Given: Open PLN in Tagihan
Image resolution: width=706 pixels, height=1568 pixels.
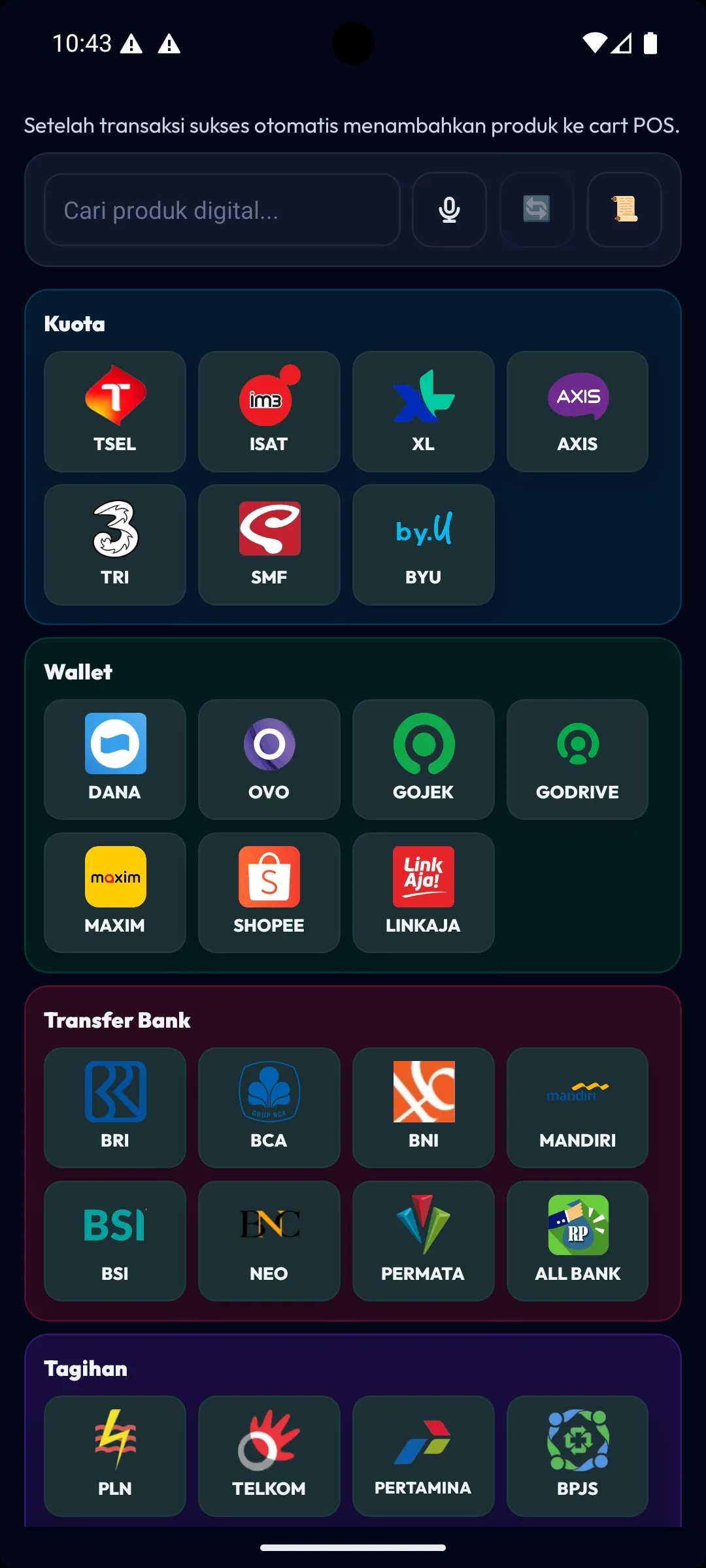Looking at the screenshot, I should click(x=115, y=1456).
